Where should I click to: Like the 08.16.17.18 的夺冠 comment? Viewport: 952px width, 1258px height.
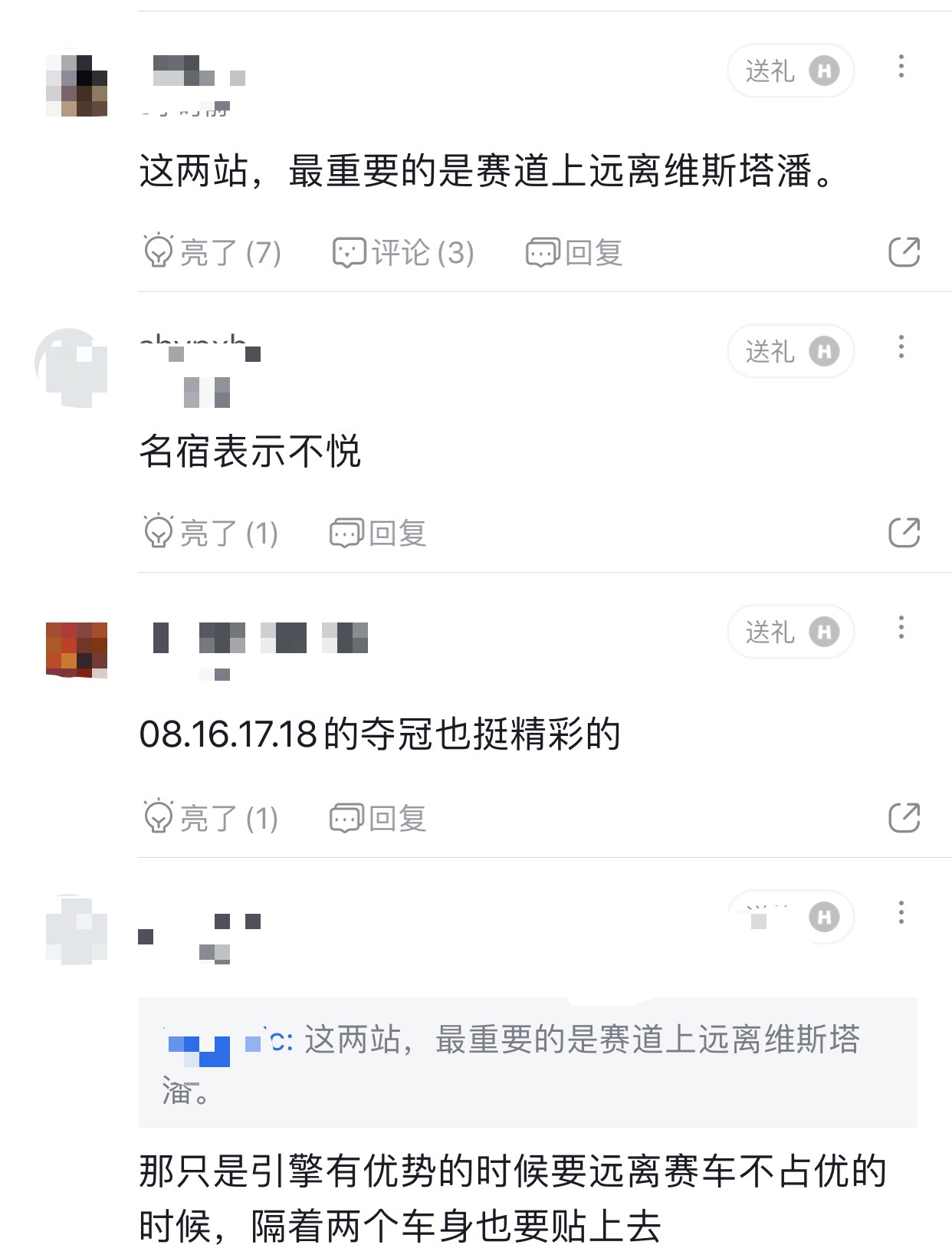pyautogui.click(x=211, y=818)
